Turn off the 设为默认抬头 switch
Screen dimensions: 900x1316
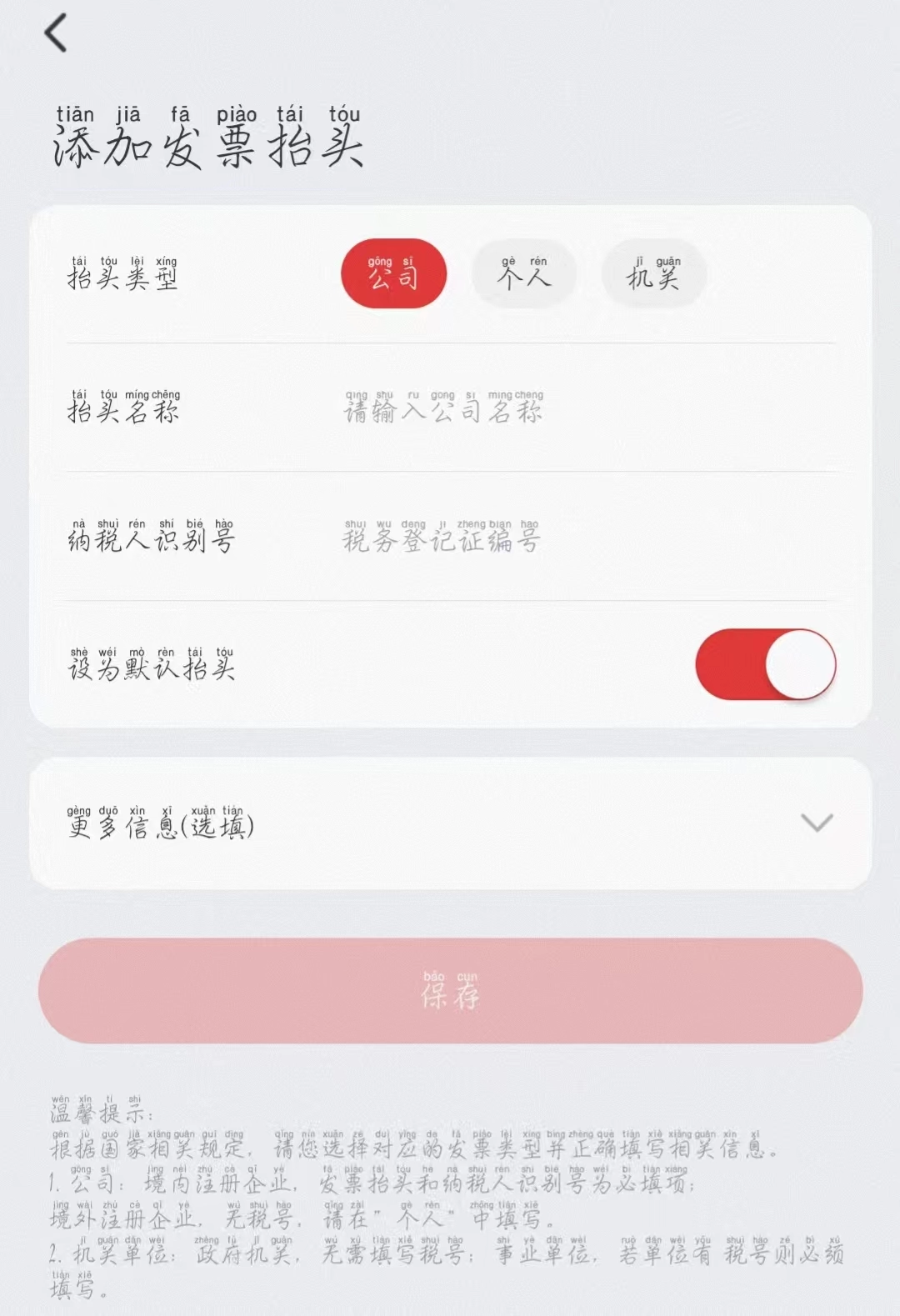(765, 664)
